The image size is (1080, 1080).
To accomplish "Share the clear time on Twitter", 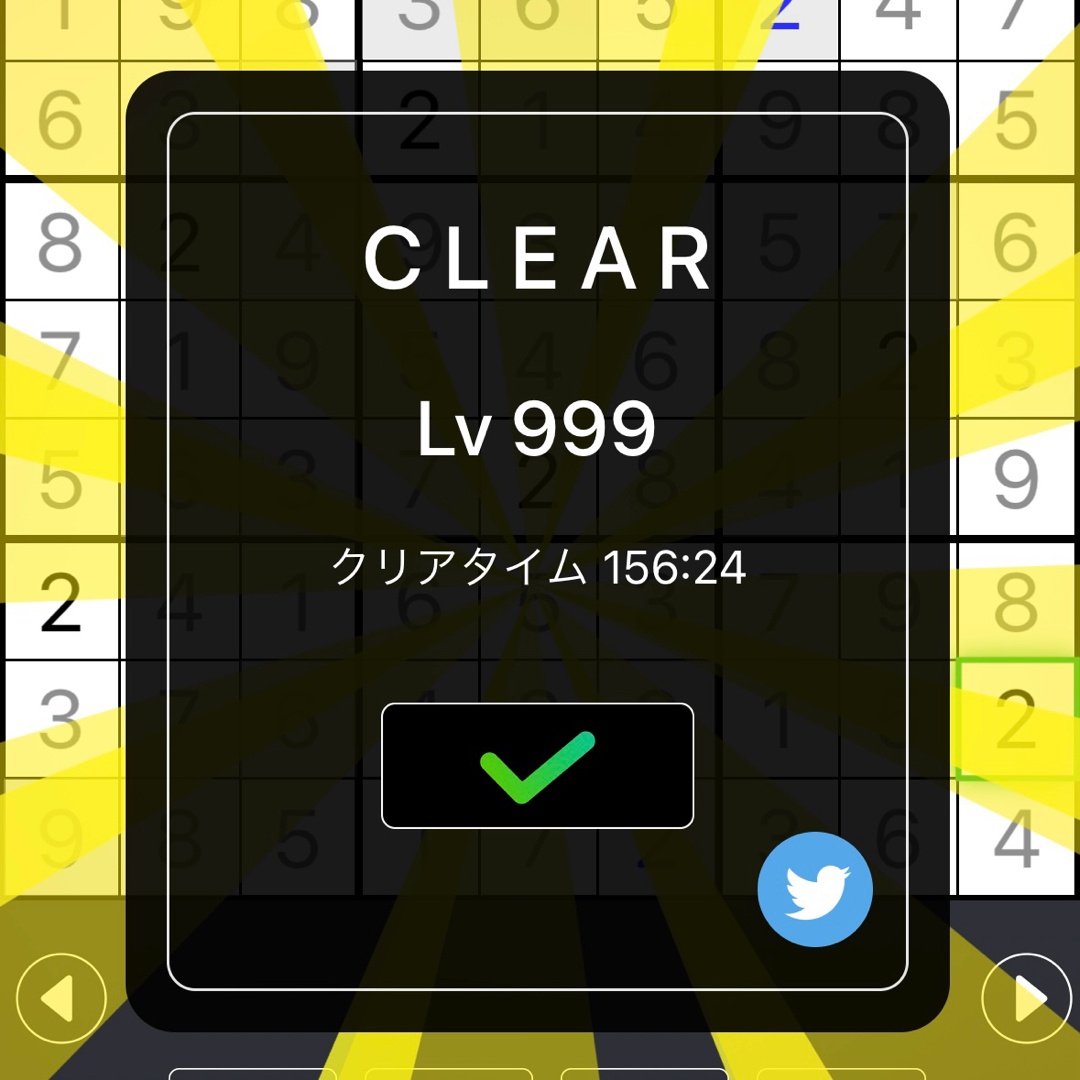I will pyautogui.click(x=815, y=889).
